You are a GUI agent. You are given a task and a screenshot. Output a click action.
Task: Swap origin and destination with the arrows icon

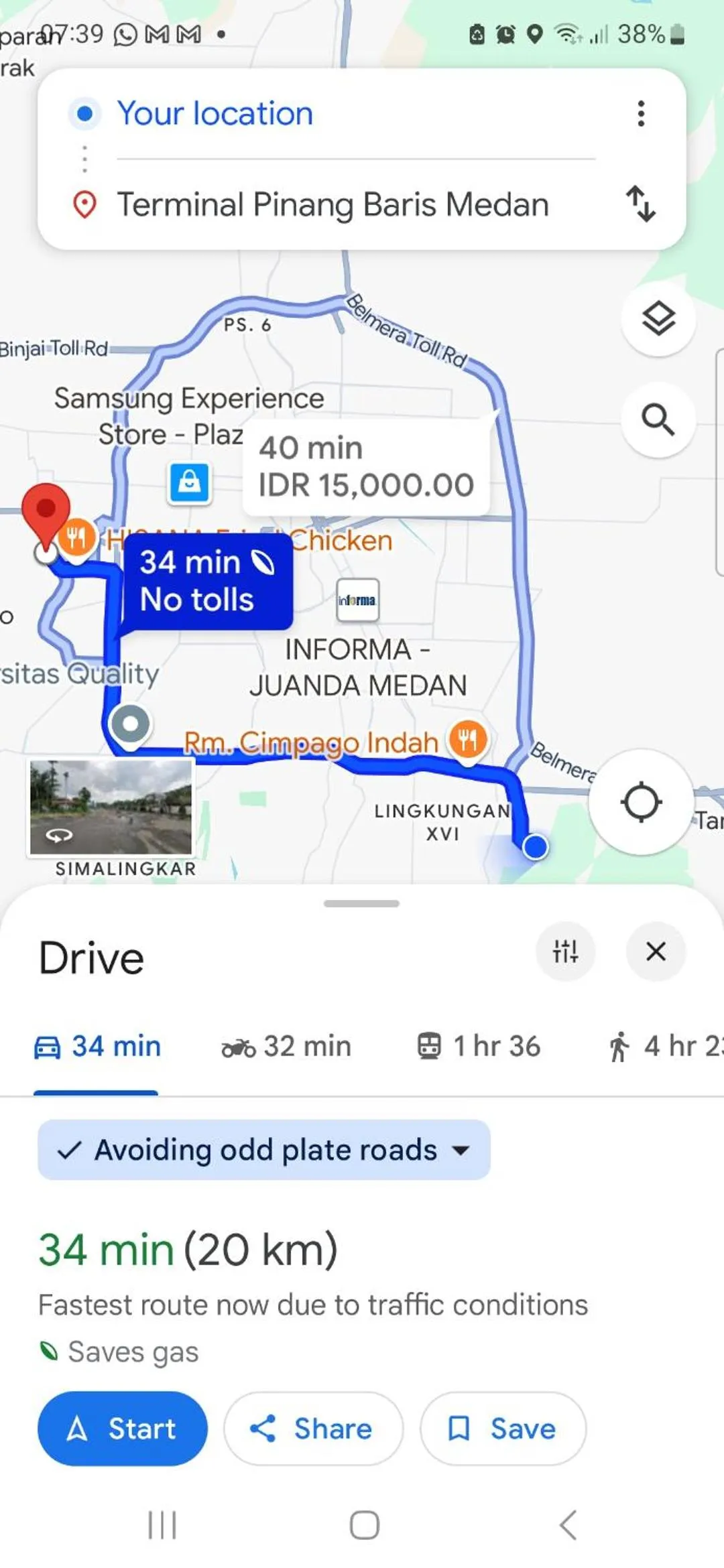[x=641, y=204]
